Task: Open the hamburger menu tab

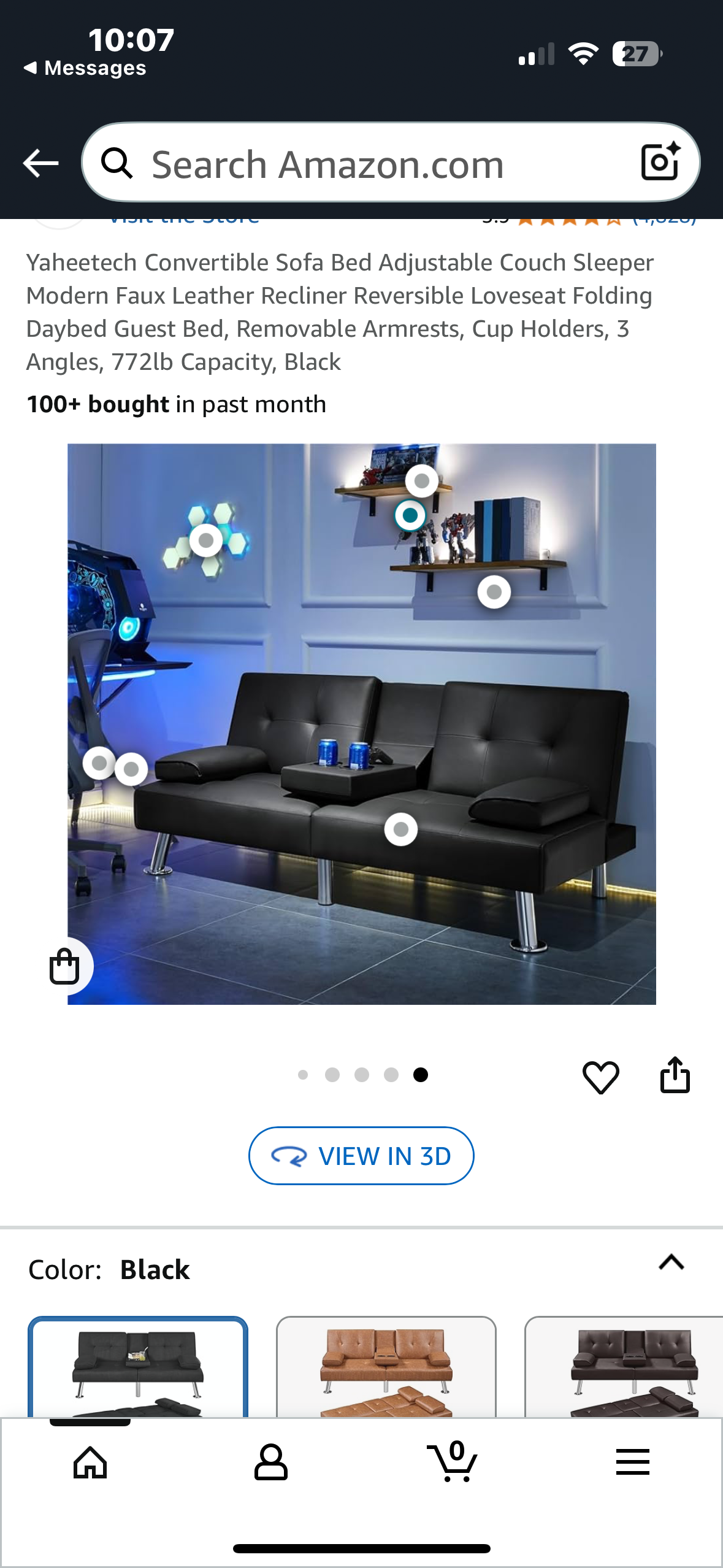Action: coord(632,1462)
